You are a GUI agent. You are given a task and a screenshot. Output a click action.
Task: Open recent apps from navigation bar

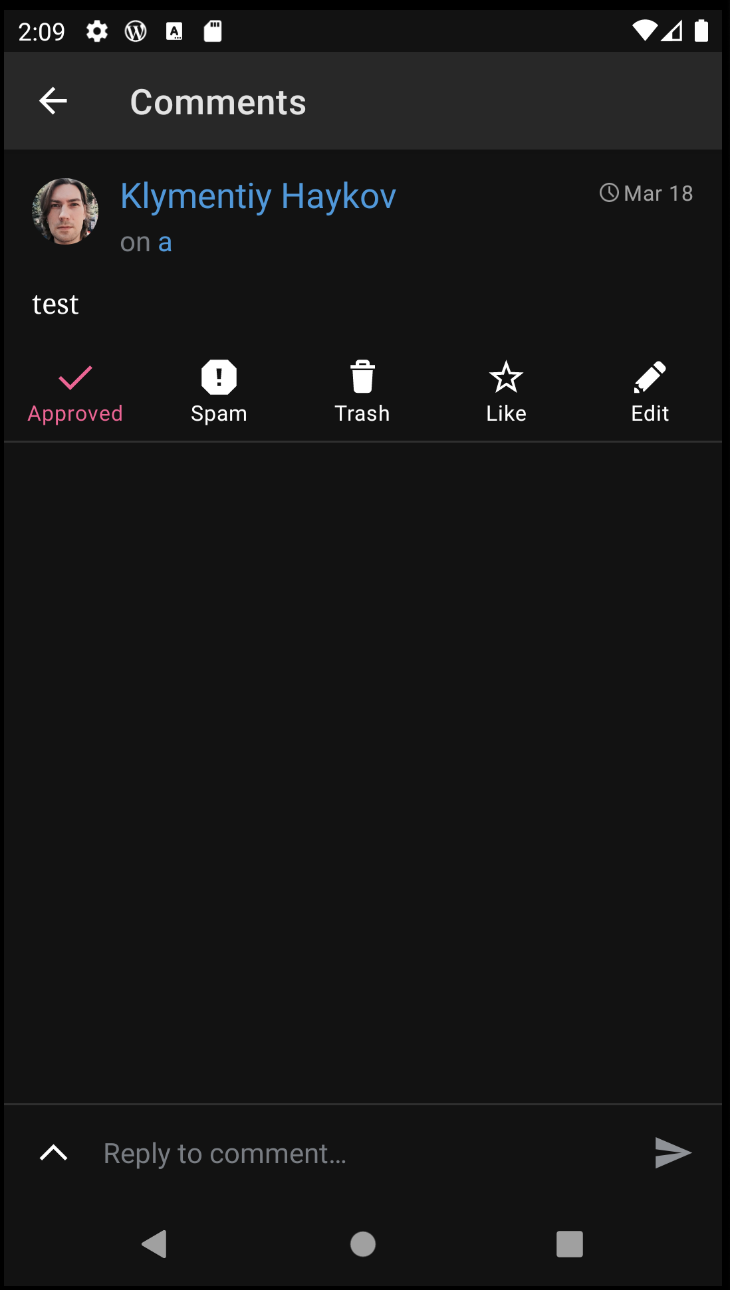click(569, 1244)
